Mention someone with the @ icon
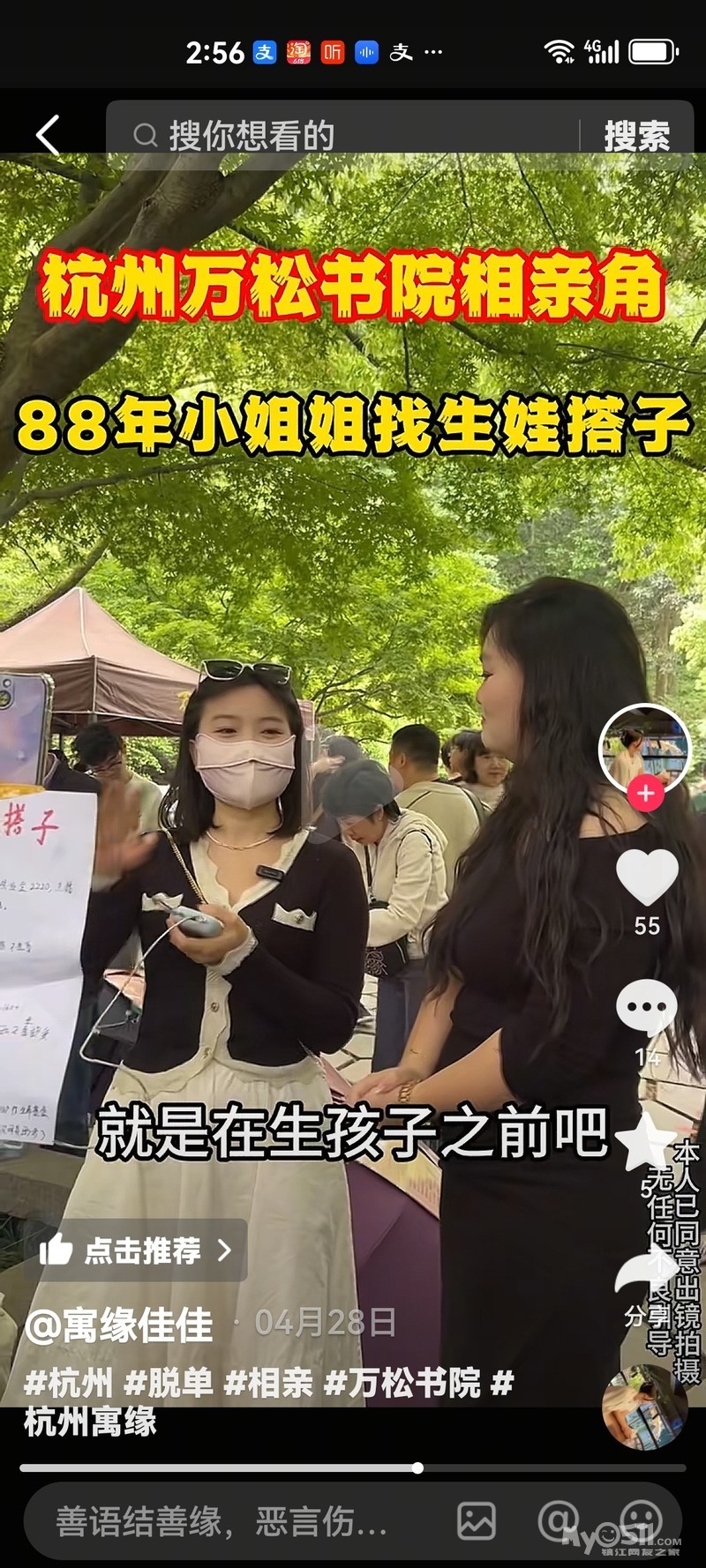706x1568 pixels. coord(558,1521)
